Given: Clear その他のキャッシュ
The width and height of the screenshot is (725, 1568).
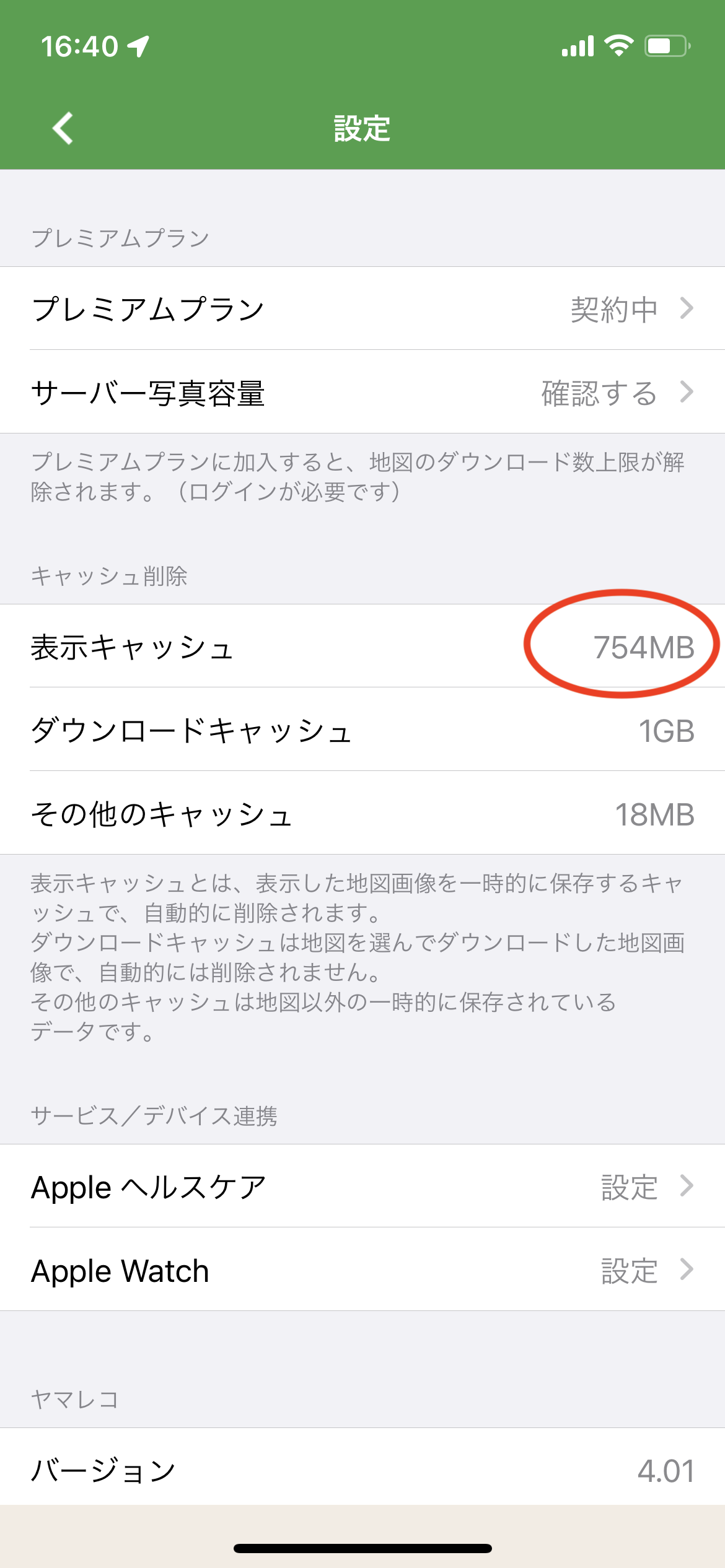Looking at the screenshot, I should 362,813.
